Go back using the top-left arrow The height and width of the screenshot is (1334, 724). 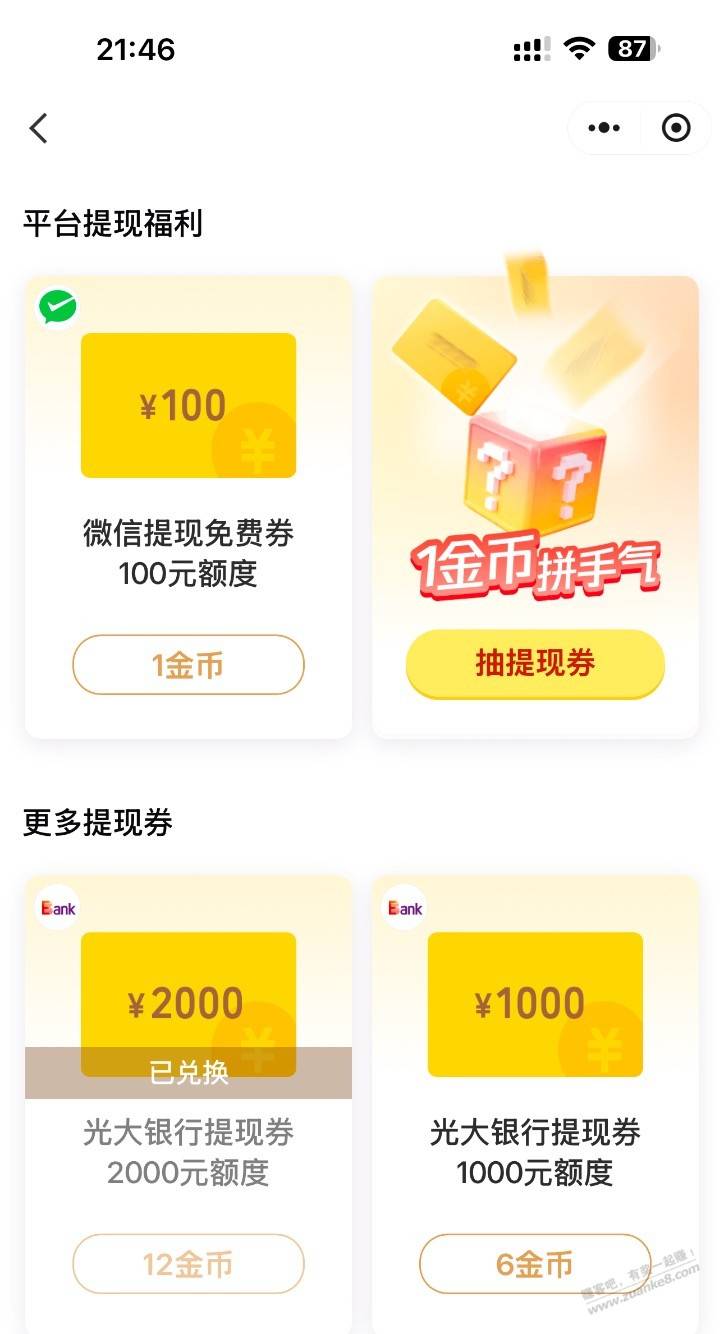pos(38,128)
